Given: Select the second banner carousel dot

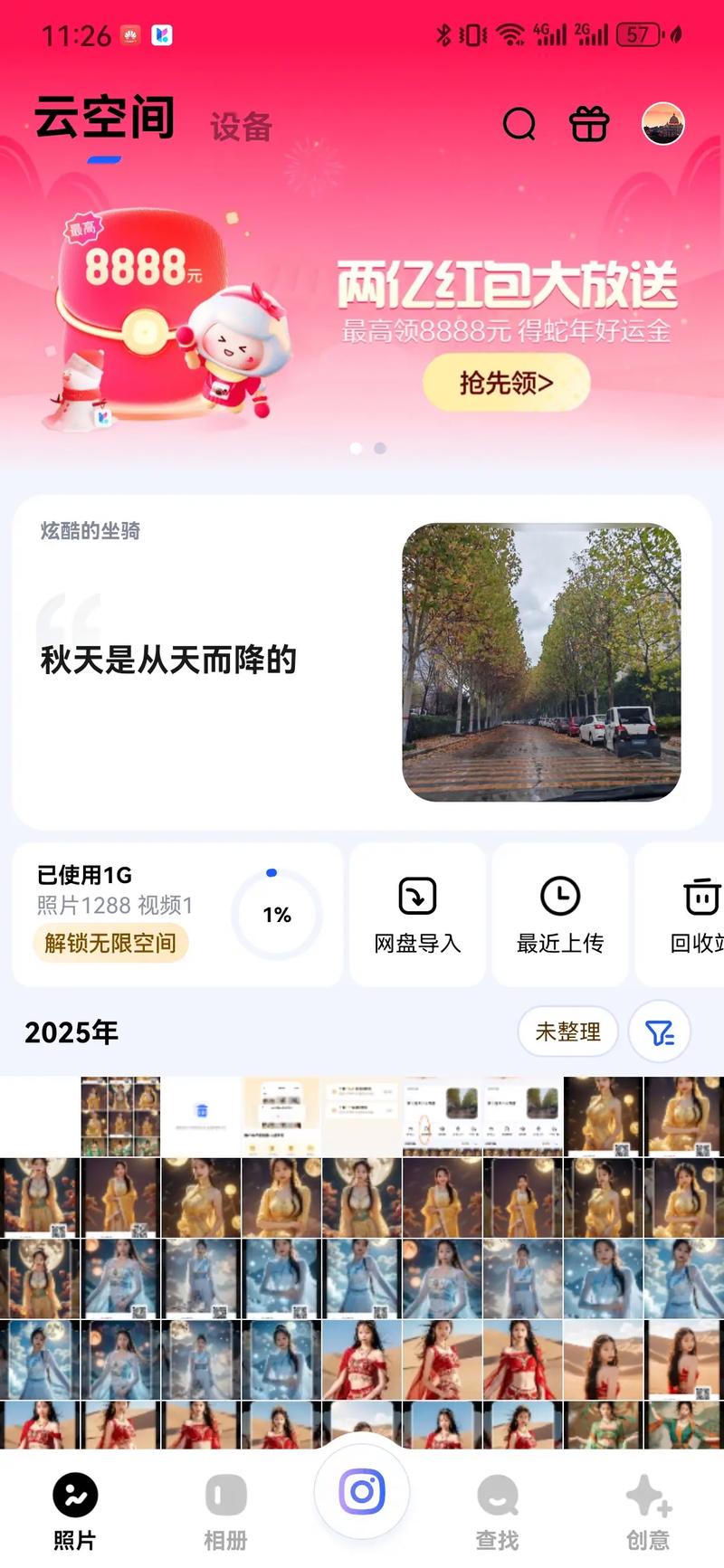Looking at the screenshot, I should [380, 447].
